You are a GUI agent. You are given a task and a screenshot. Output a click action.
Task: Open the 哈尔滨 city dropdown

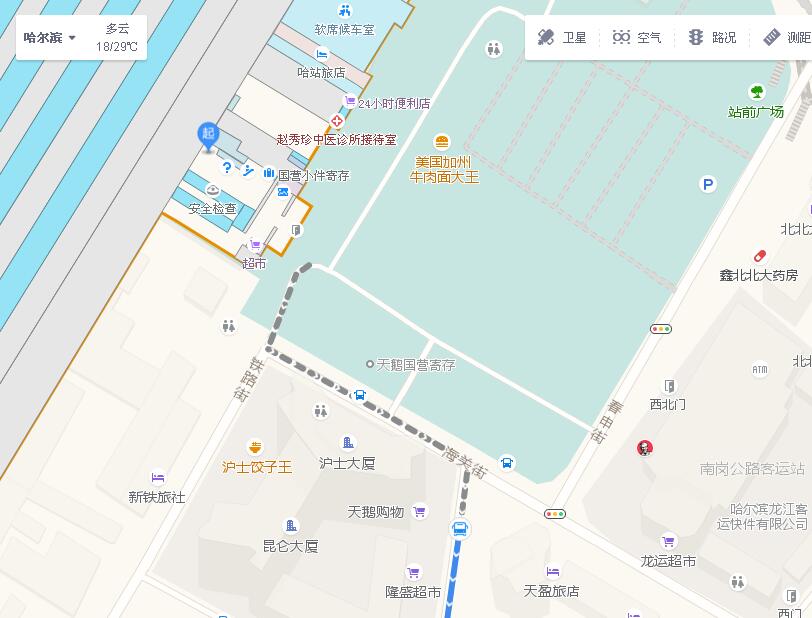[50, 38]
